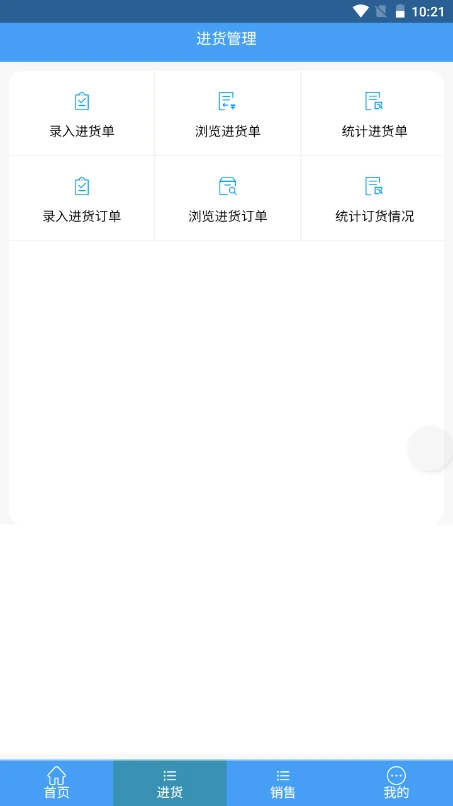The image size is (453, 806).
Task: Select 统计进货单
Action: [373, 113]
